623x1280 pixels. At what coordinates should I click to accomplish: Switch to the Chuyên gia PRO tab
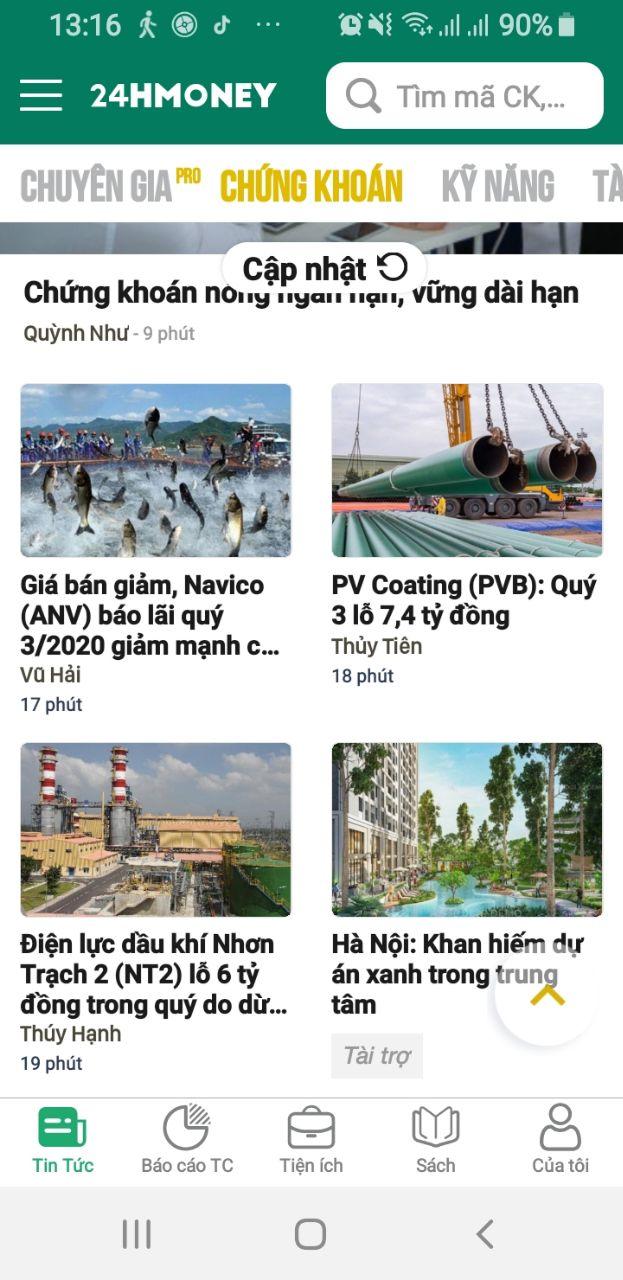(x=110, y=186)
